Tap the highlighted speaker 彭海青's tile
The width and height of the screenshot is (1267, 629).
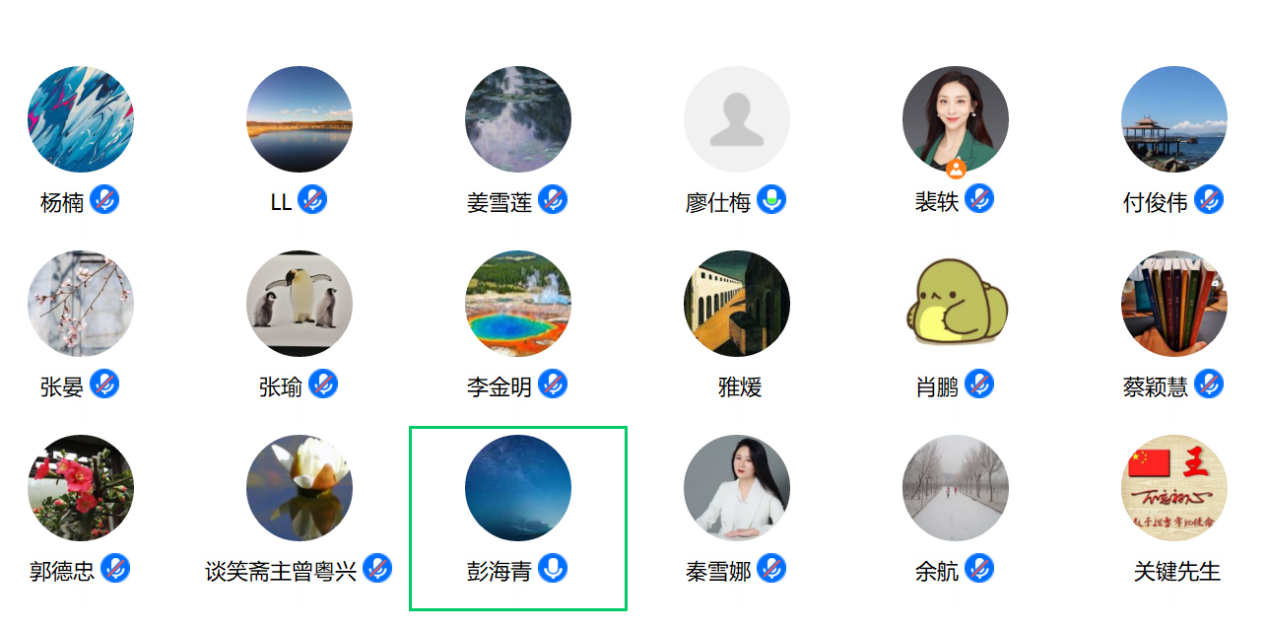(x=518, y=488)
